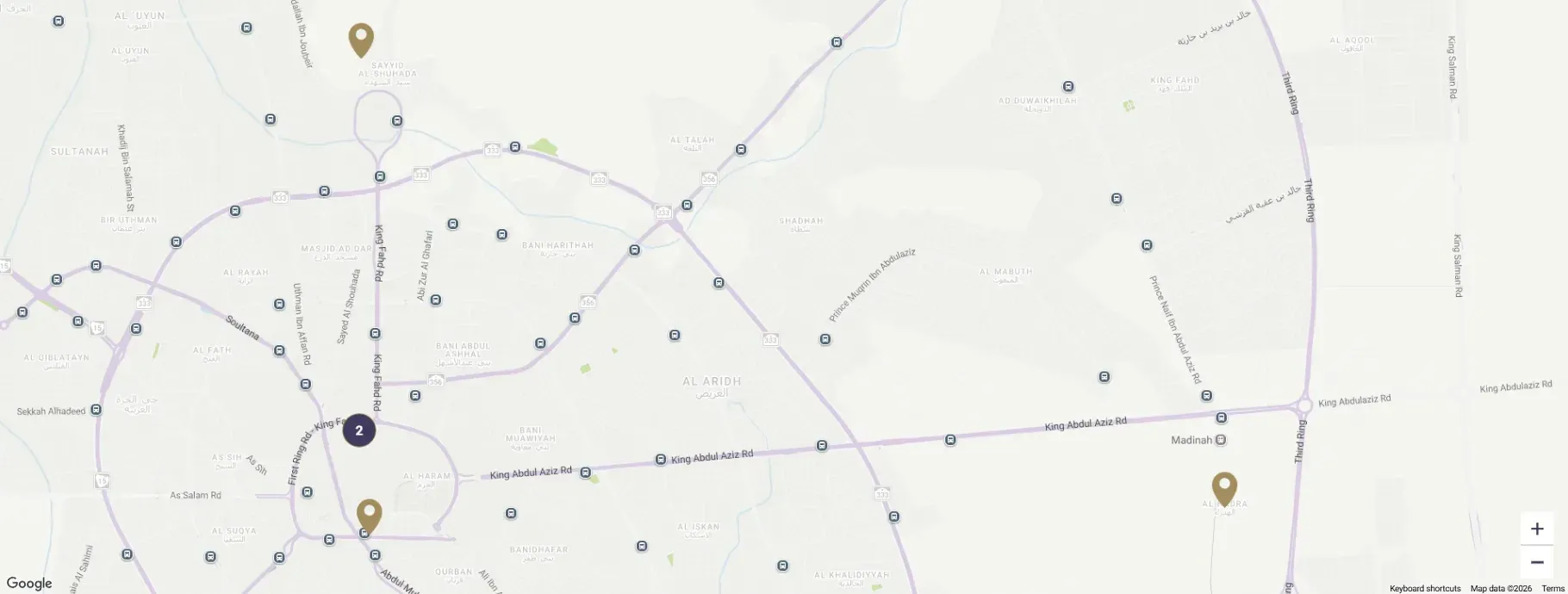Open the cluster marker showing 2

point(359,430)
